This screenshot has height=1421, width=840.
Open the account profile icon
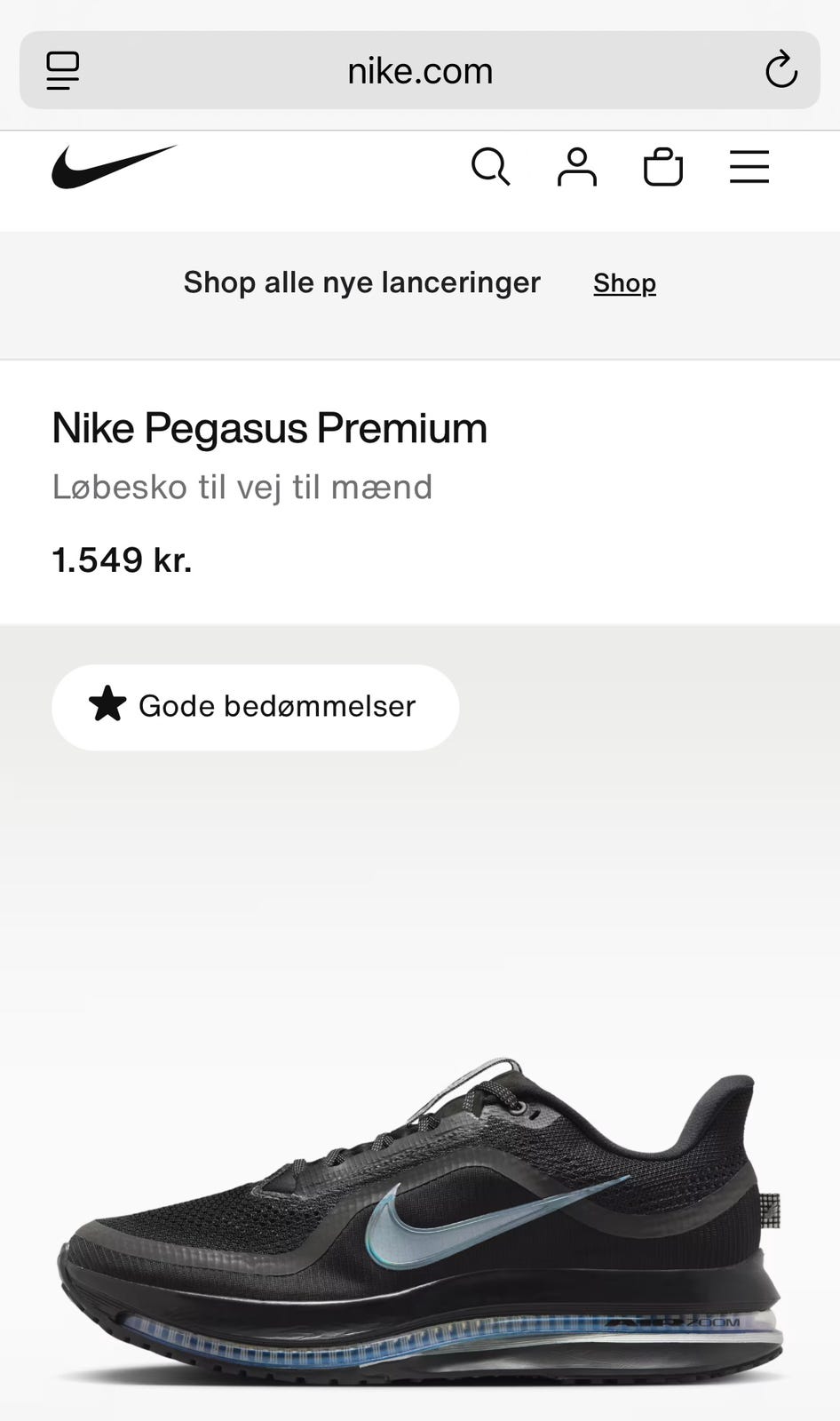coord(577,167)
